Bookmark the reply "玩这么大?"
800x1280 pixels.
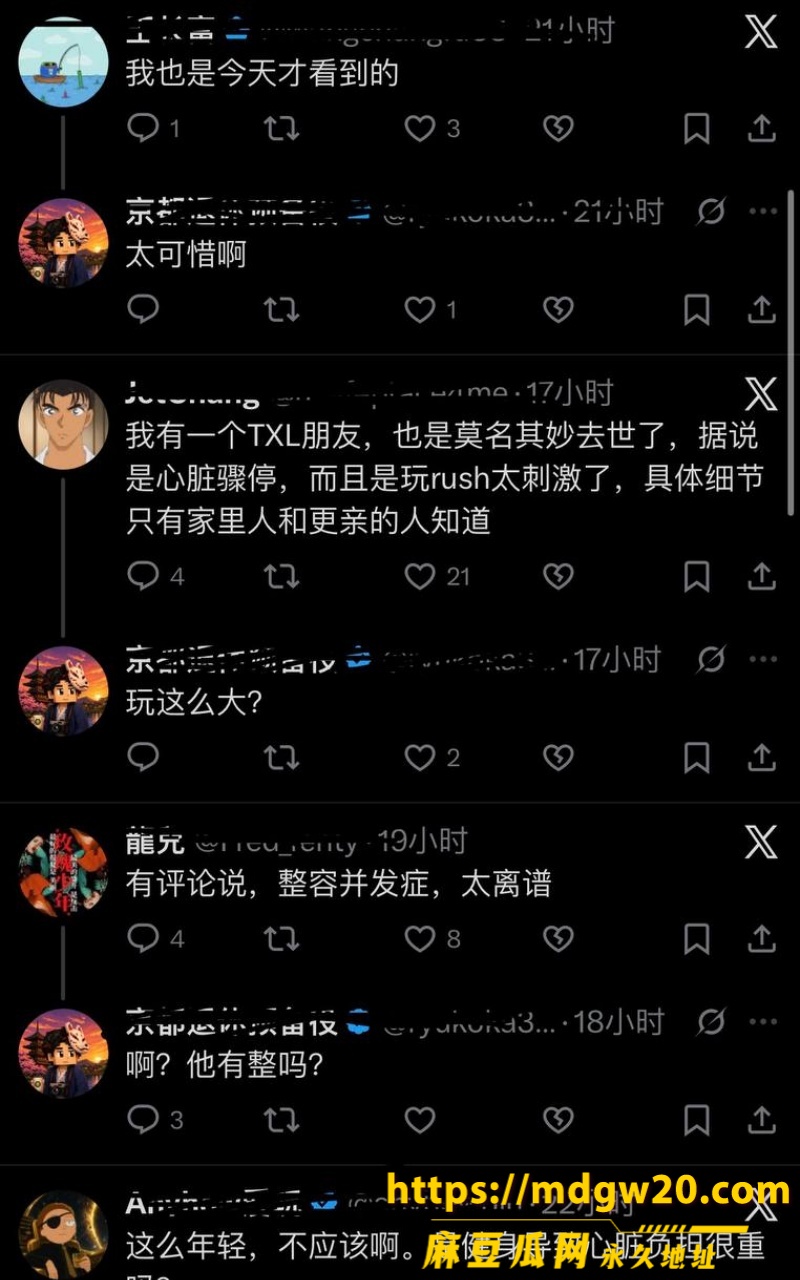tap(696, 757)
